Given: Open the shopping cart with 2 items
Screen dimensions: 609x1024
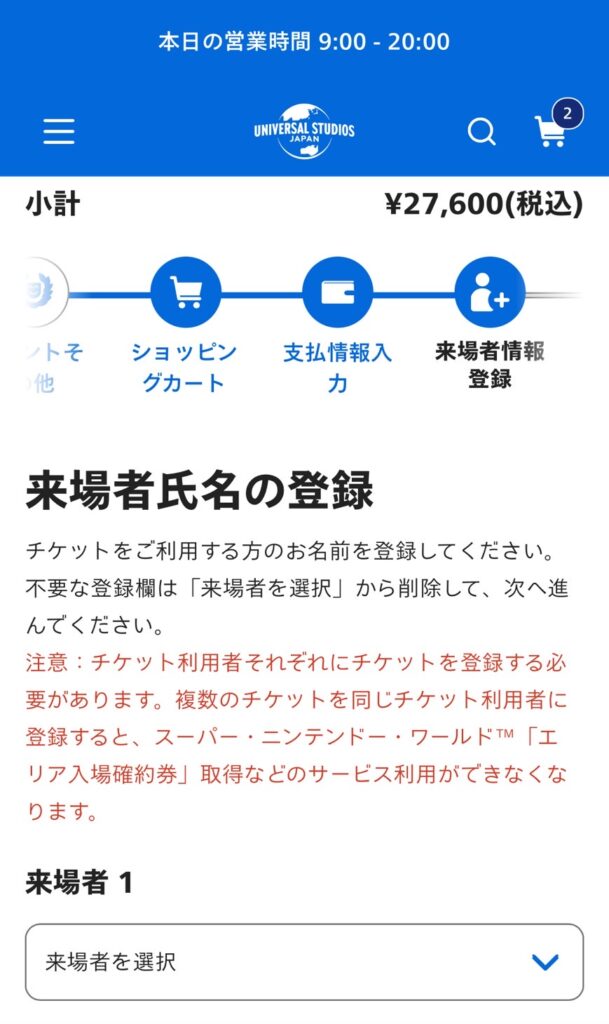Looking at the screenshot, I should tap(552, 130).
